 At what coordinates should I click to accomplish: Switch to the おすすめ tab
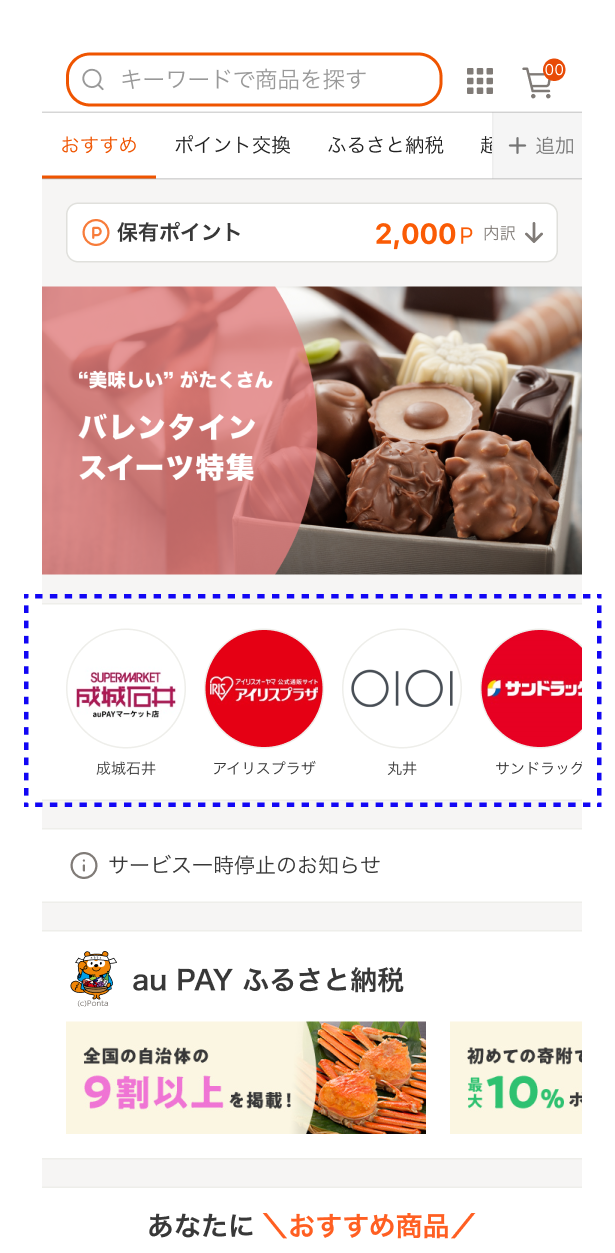tap(99, 146)
